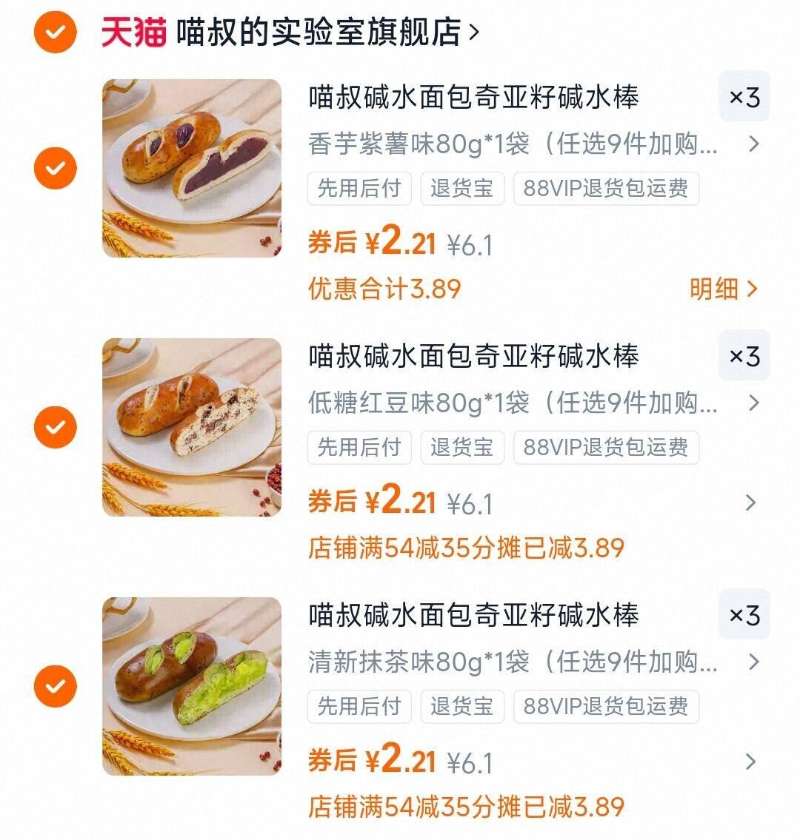View the 明细 discount details
This screenshot has height=840, width=800.
[x=717, y=286]
